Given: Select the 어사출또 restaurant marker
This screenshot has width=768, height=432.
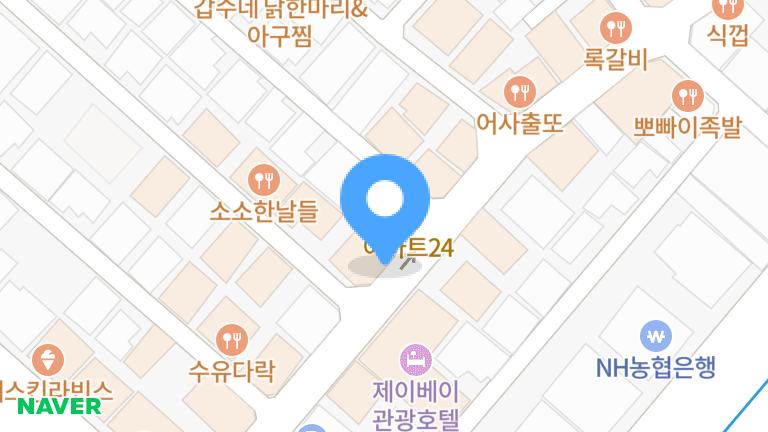Looking at the screenshot, I should tap(519, 93).
